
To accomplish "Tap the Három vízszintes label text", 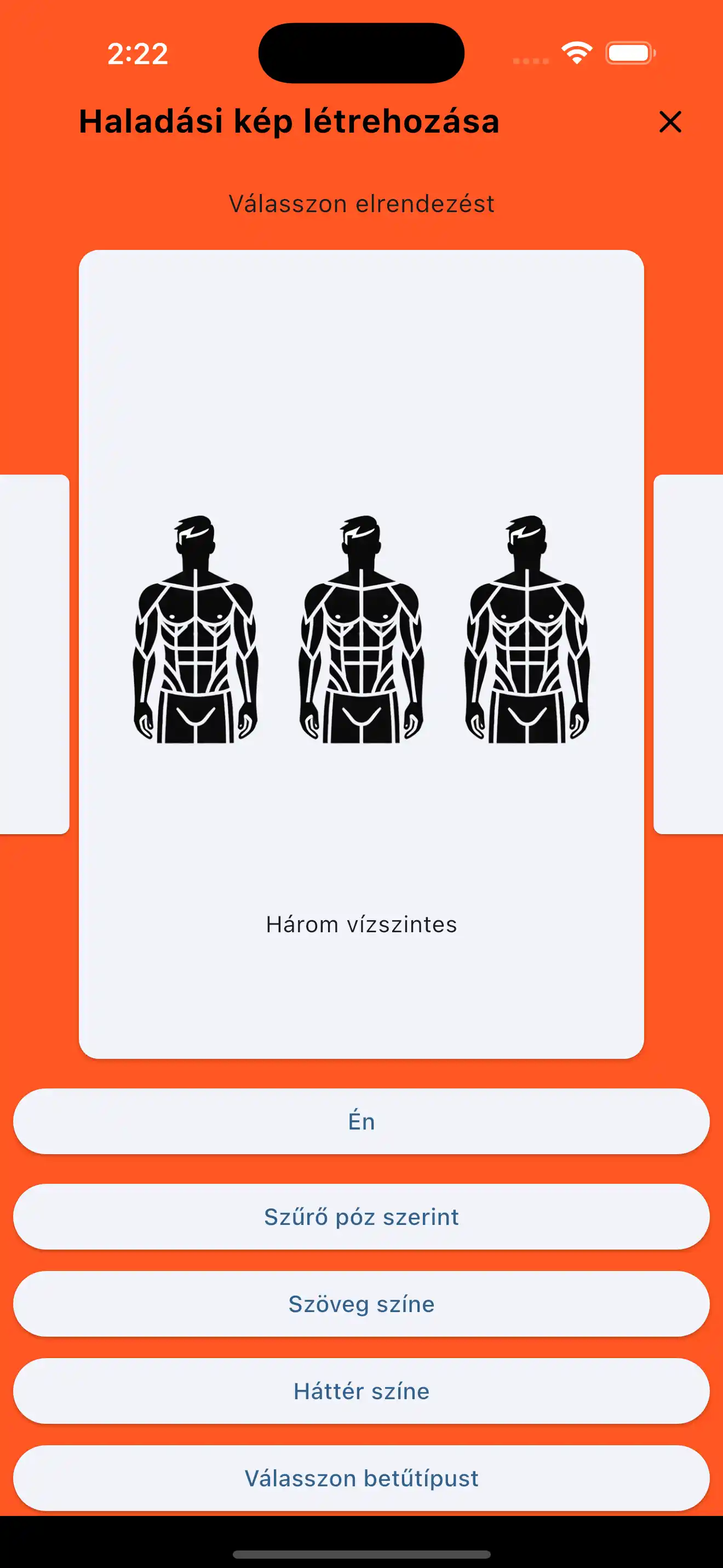I will pos(361,924).
